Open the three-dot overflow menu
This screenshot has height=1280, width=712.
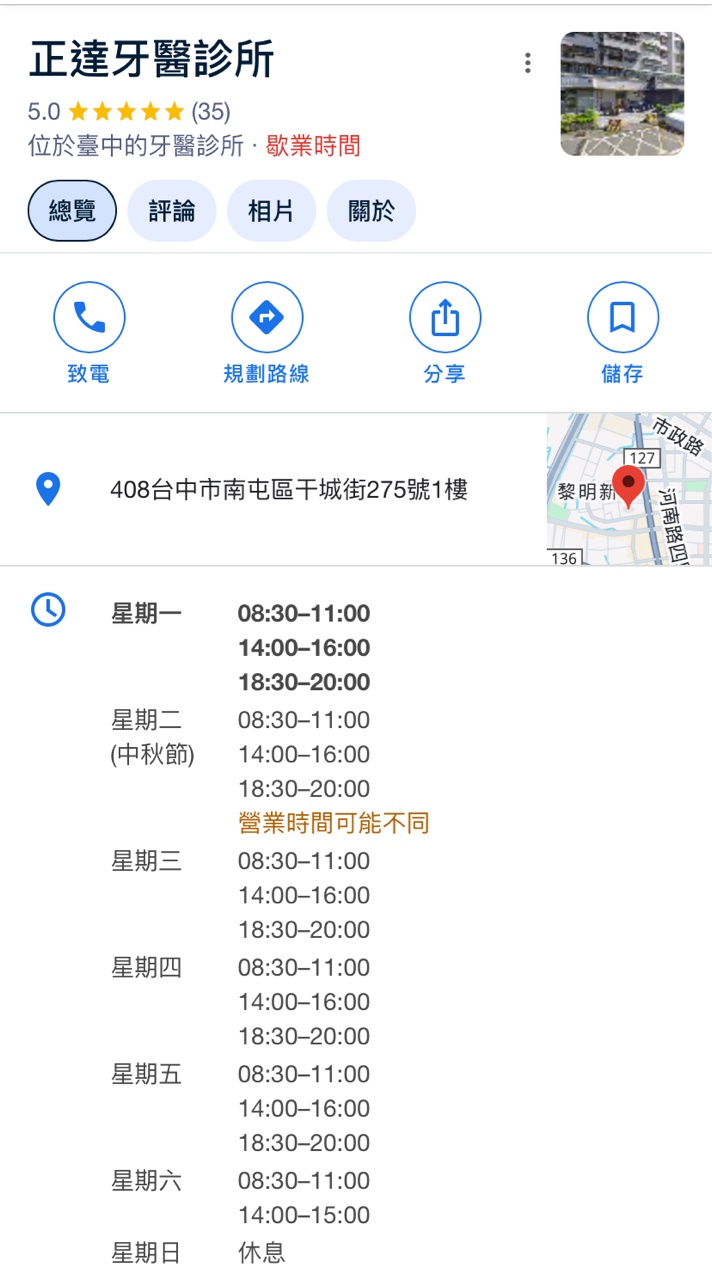pos(528,64)
